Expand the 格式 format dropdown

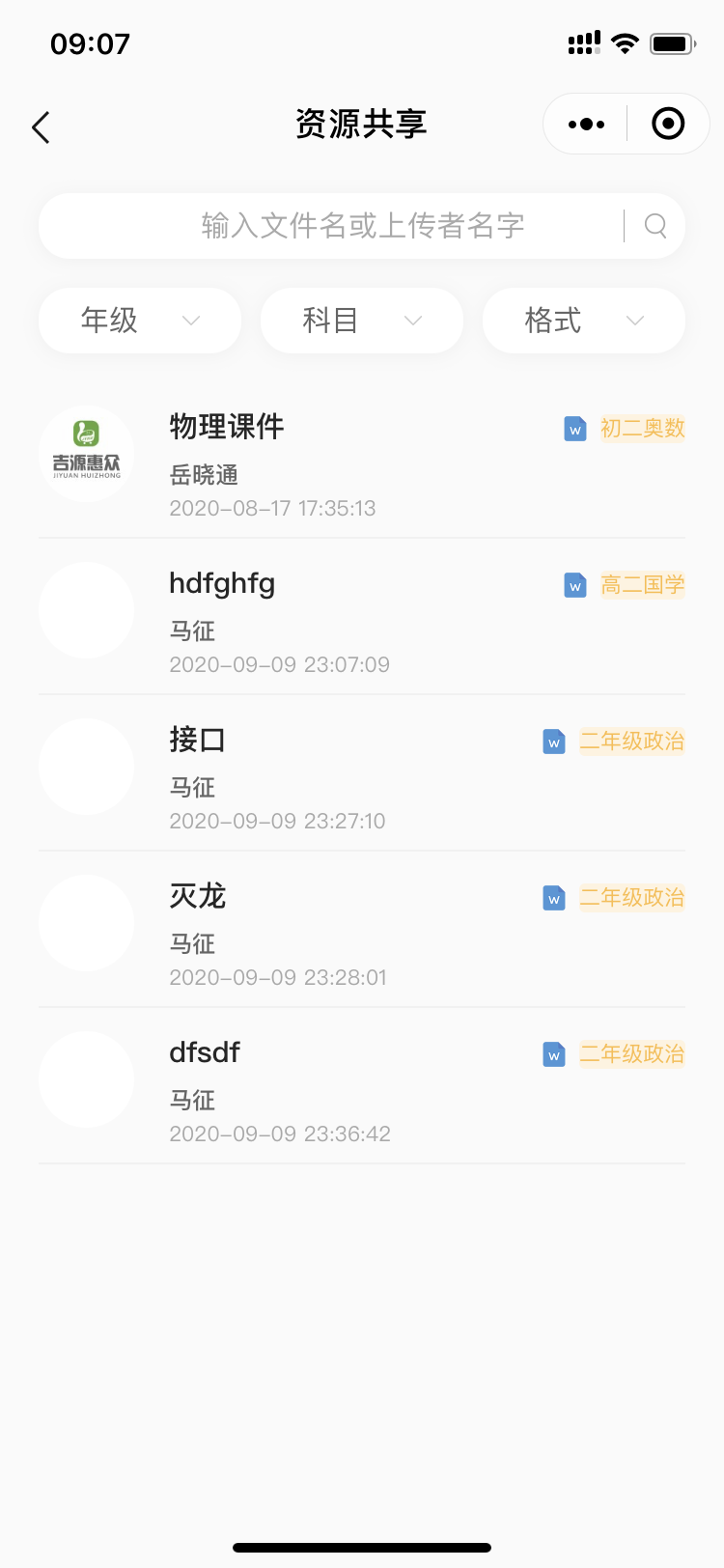pyautogui.click(x=583, y=320)
